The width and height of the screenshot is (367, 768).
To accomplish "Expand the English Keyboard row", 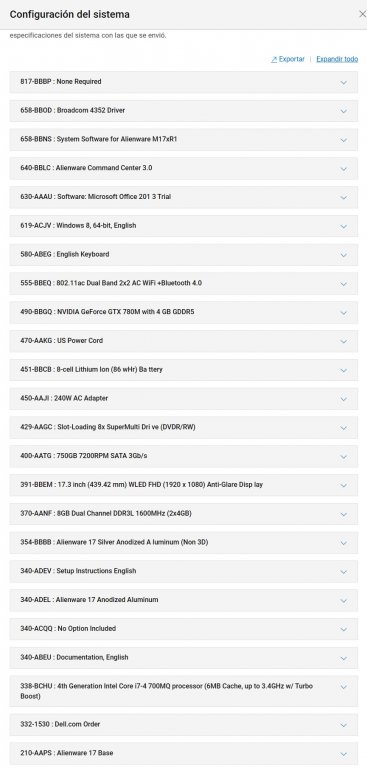I will (184, 255).
